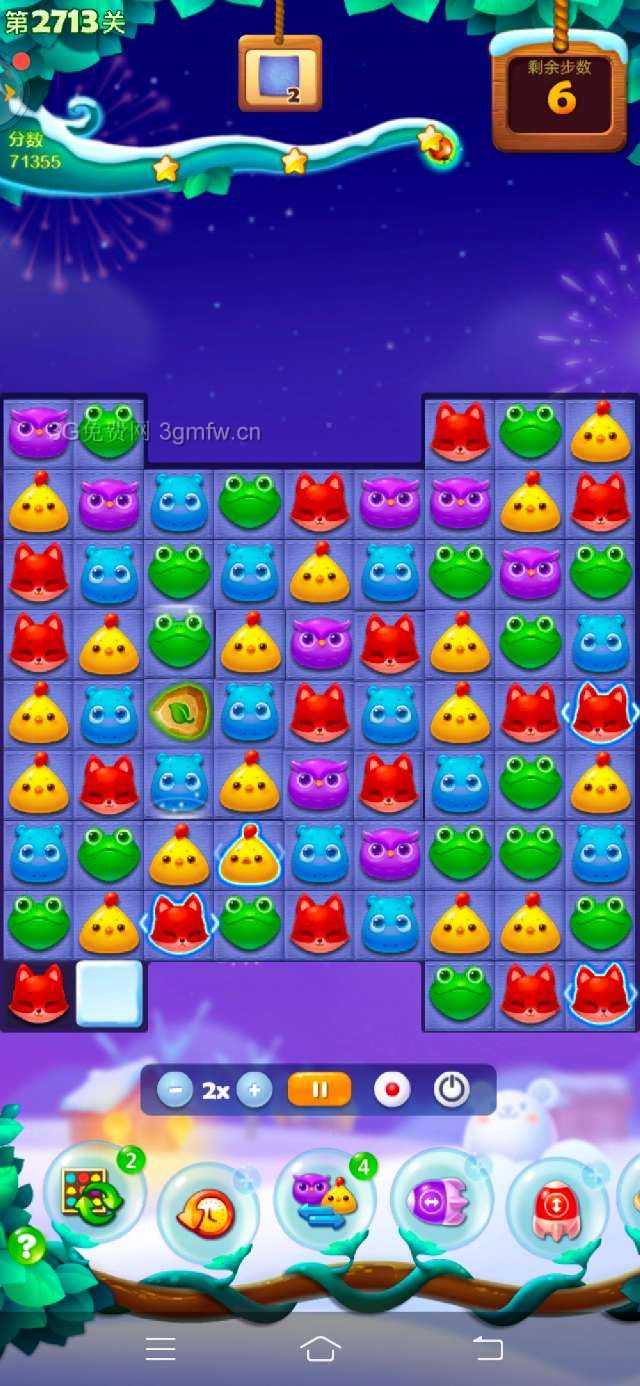Image resolution: width=640 pixels, height=1386 pixels.
Task: Increase speed with the plus button
Action: pyautogui.click(x=255, y=1090)
